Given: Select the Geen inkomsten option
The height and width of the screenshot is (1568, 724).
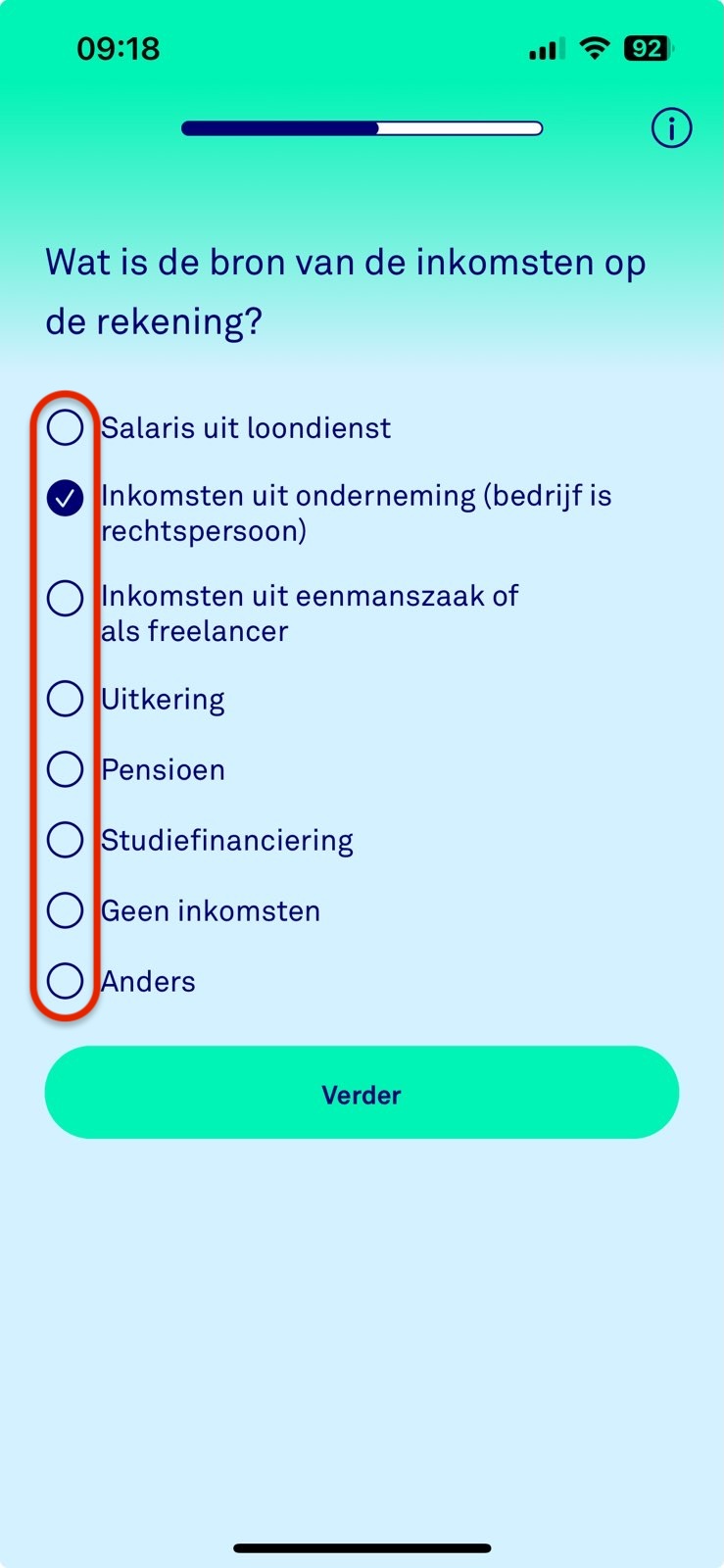Looking at the screenshot, I should pos(209,910).
